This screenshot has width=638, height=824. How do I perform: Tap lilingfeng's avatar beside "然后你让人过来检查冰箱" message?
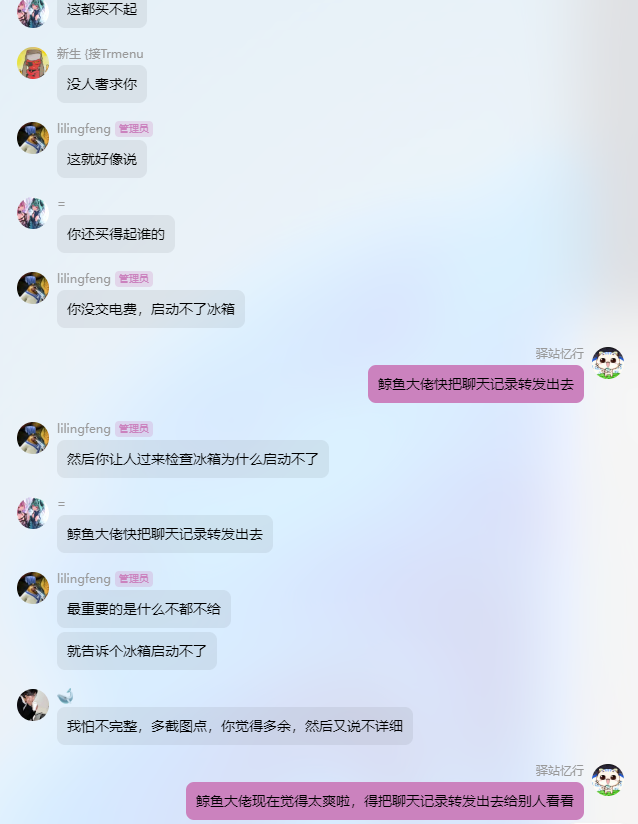pos(33,438)
